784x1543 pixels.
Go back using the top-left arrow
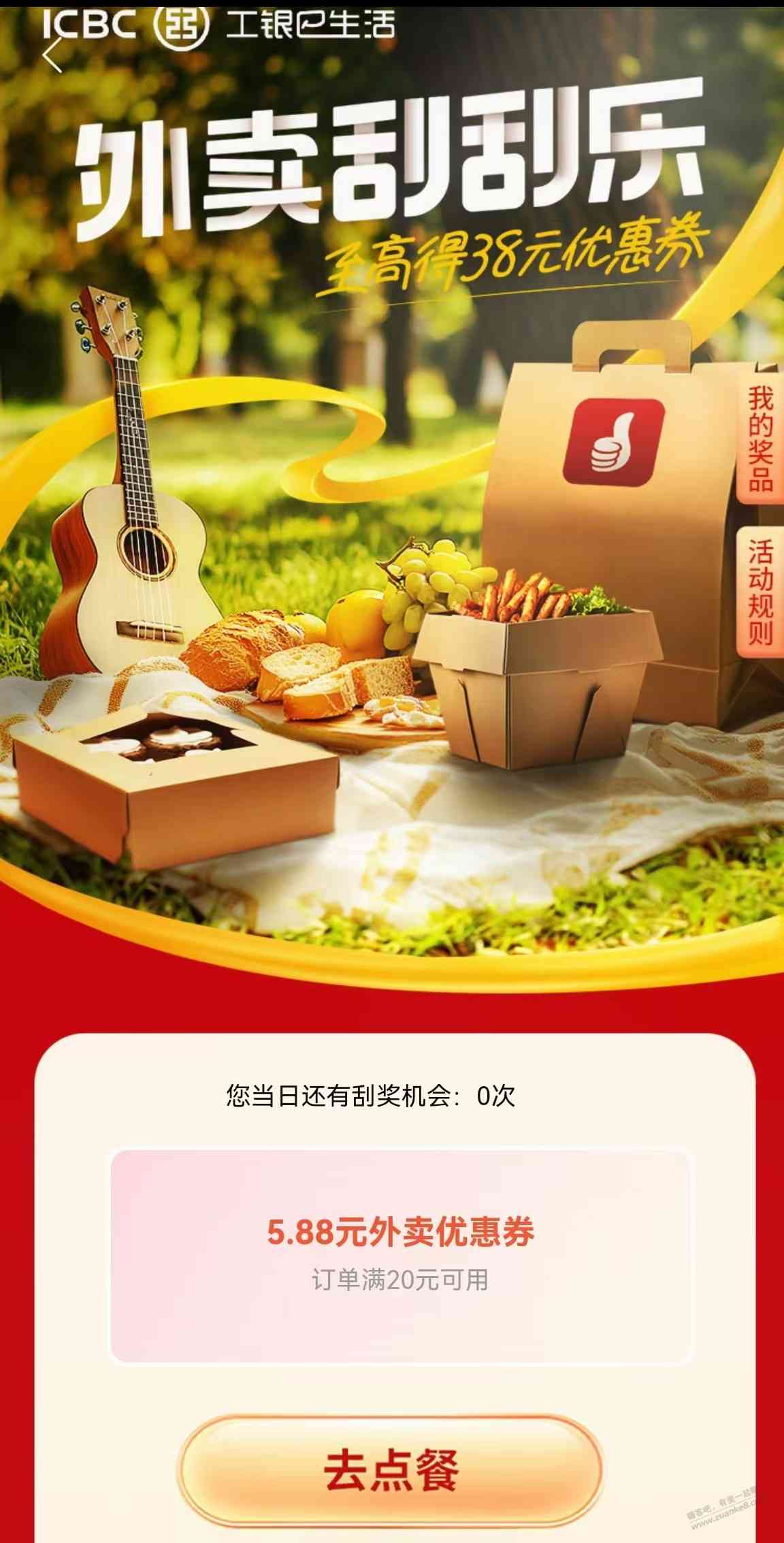click(53, 56)
